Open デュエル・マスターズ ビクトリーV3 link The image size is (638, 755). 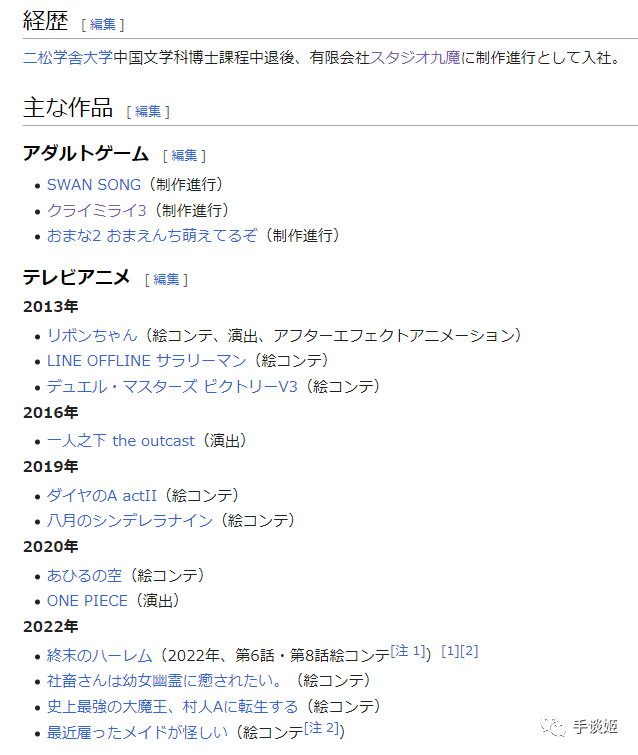[172, 386]
